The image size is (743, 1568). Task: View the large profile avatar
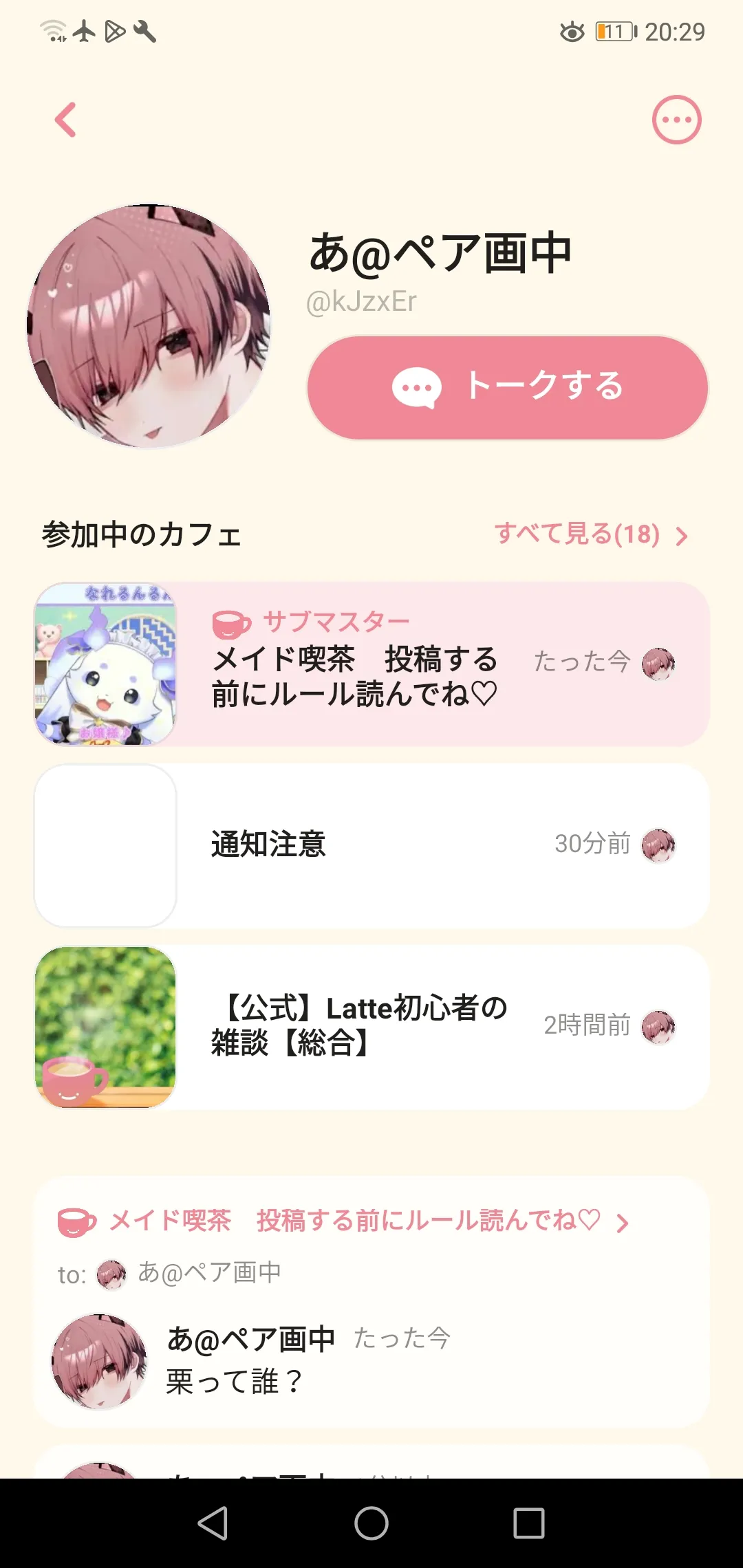click(149, 326)
